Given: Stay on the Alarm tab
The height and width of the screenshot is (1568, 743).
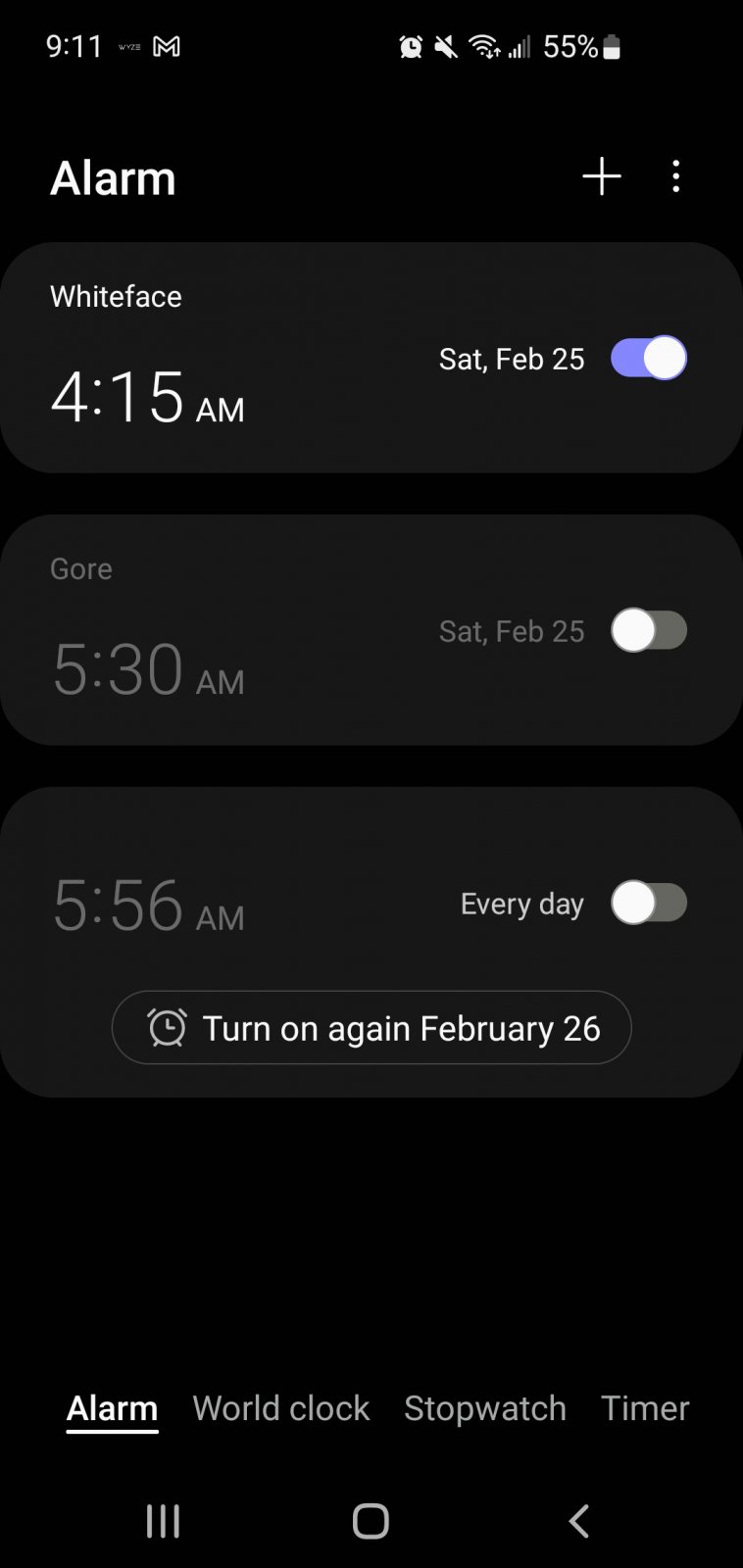Looking at the screenshot, I should [111, 1408].
